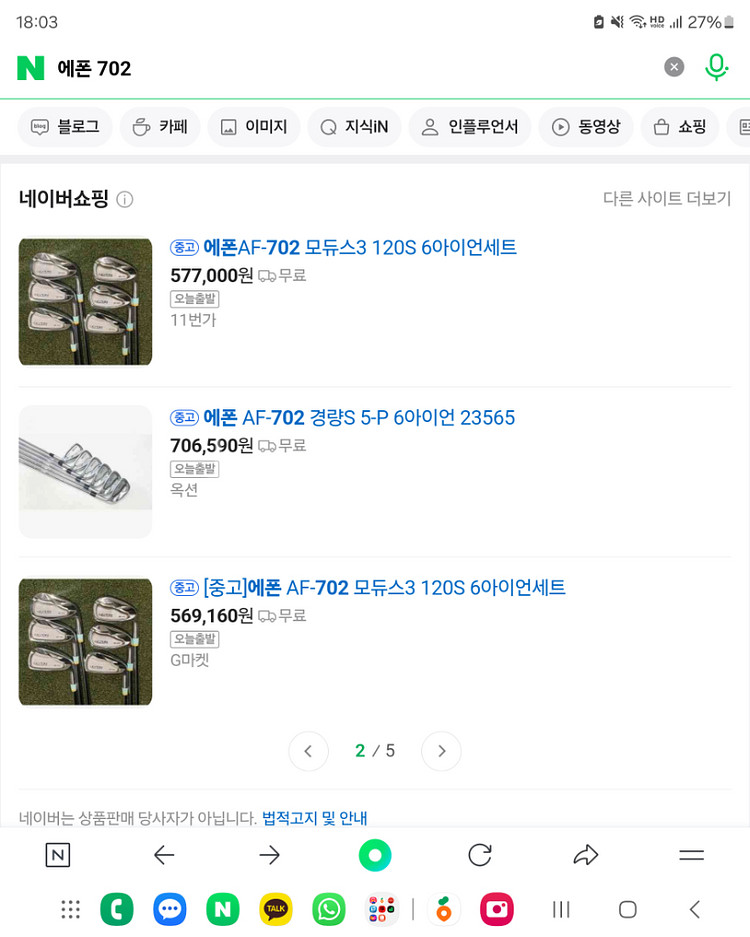This screenshot has width=750, height=937.
Task: Go to previous shopping results page
Action: coord(308,751)
